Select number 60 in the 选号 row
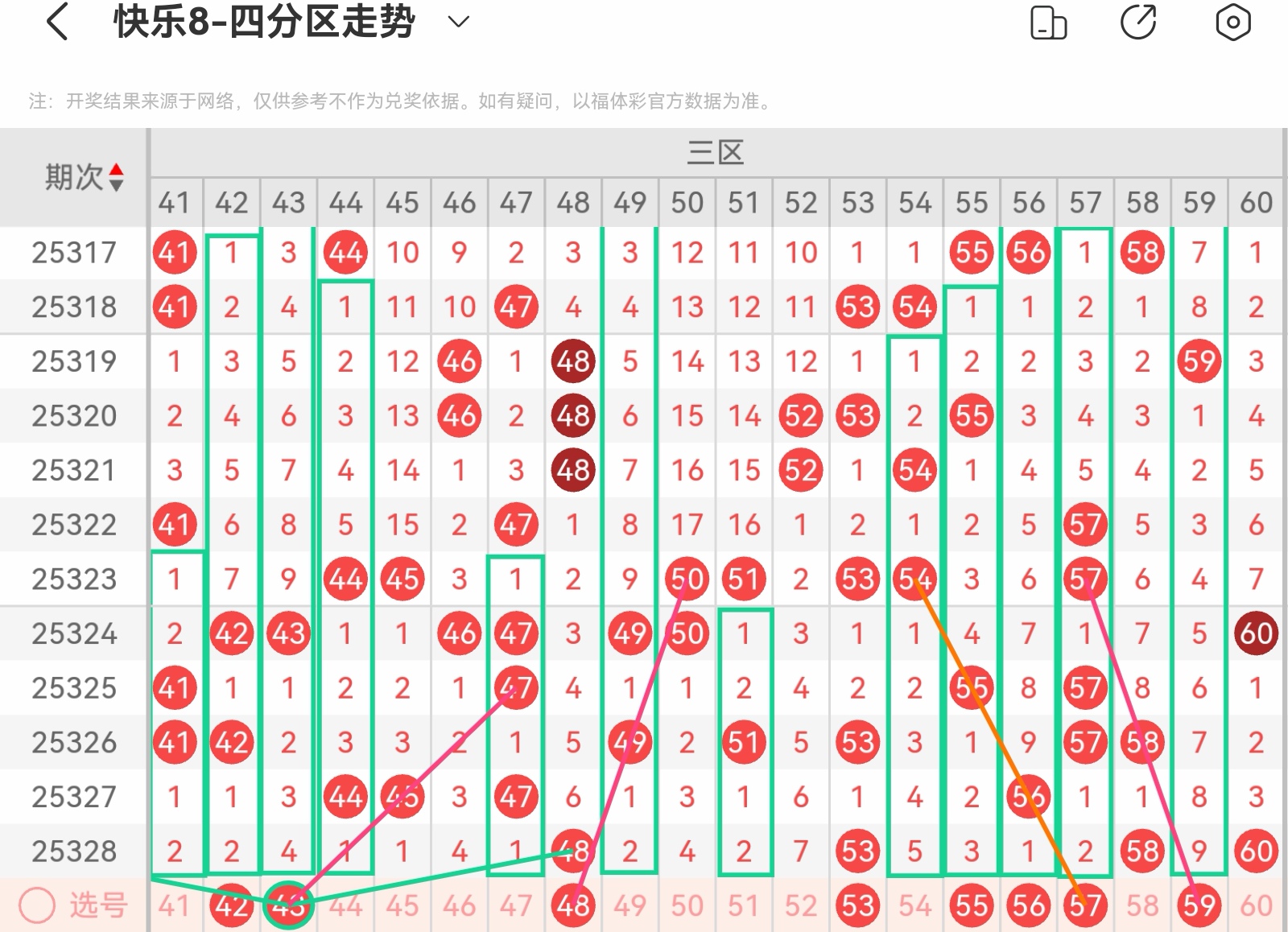Viewport: 1288px width, 932px height. pos(1256,906)
